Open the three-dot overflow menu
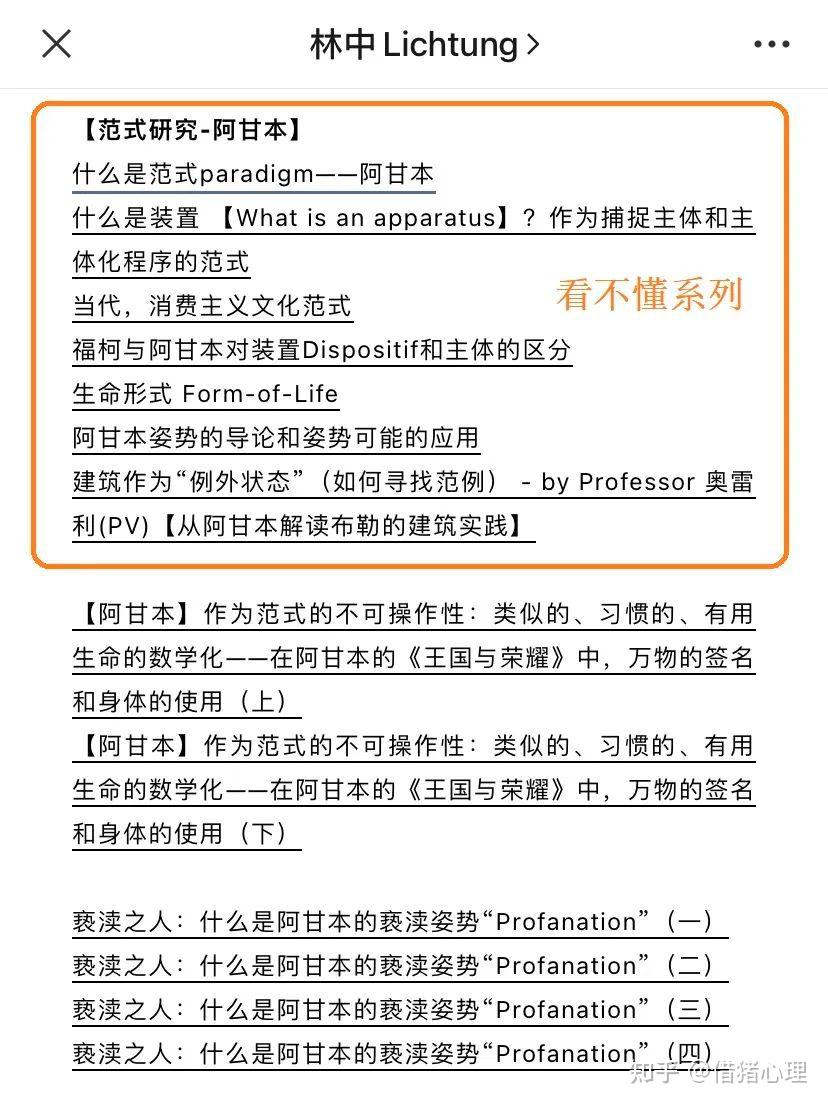The width and height of the screenshot is (828, 1105). (x=772, y=44)
